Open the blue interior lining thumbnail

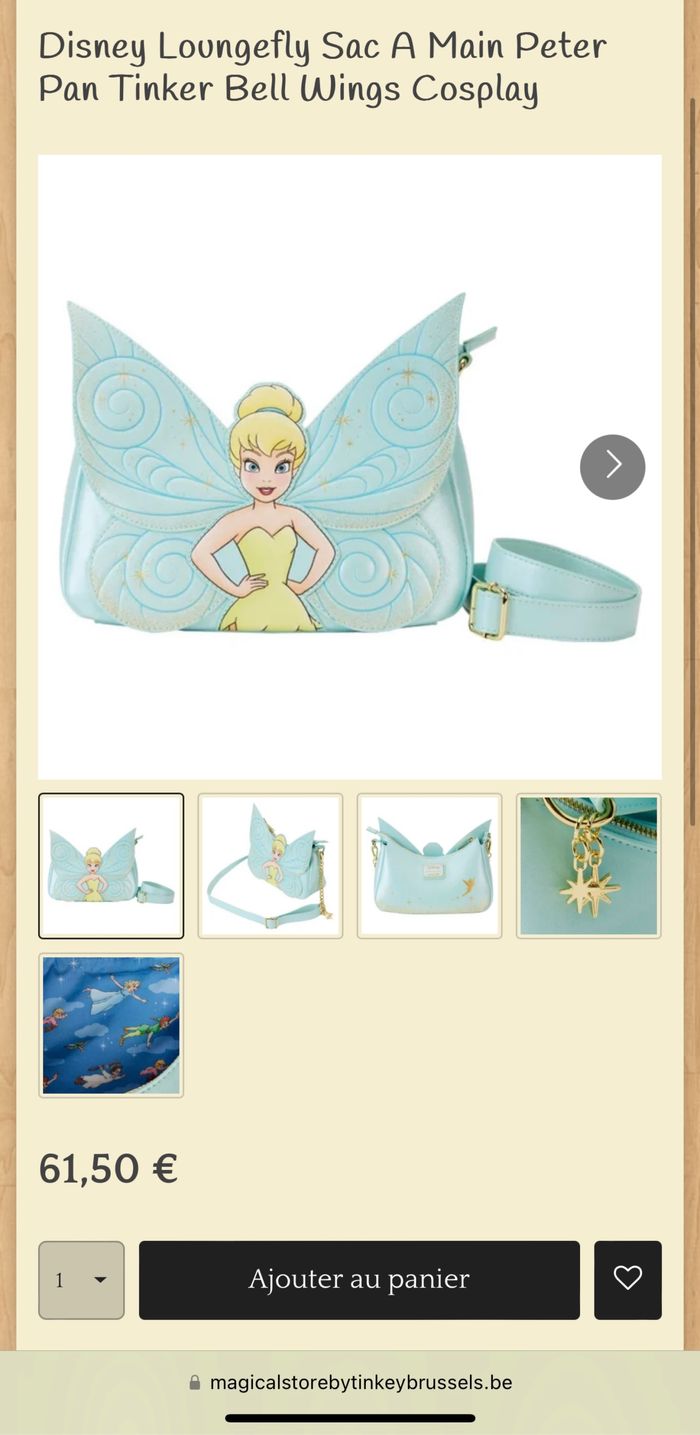click(x=111, y=1025)
